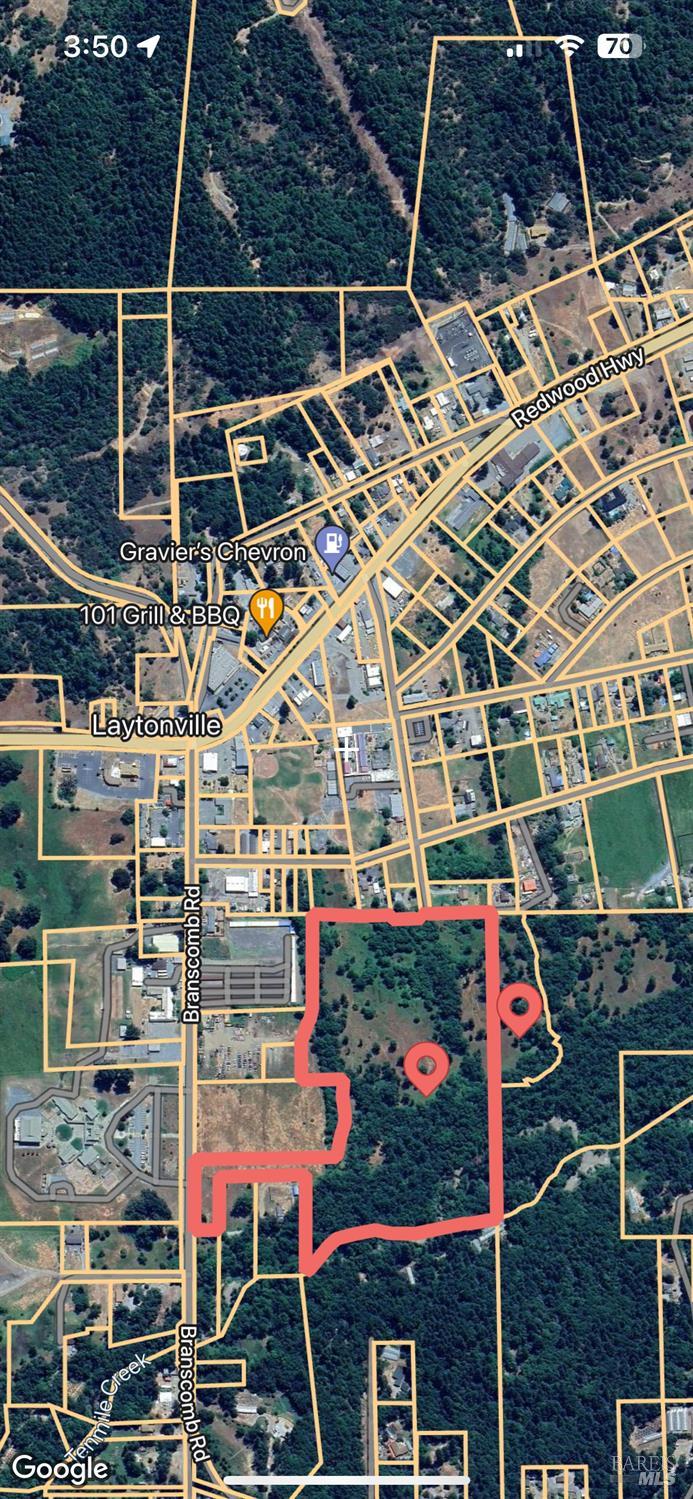Select the red pin inside the outlined parcel
The image size is (693, 1499).
tap(426, 1067)
